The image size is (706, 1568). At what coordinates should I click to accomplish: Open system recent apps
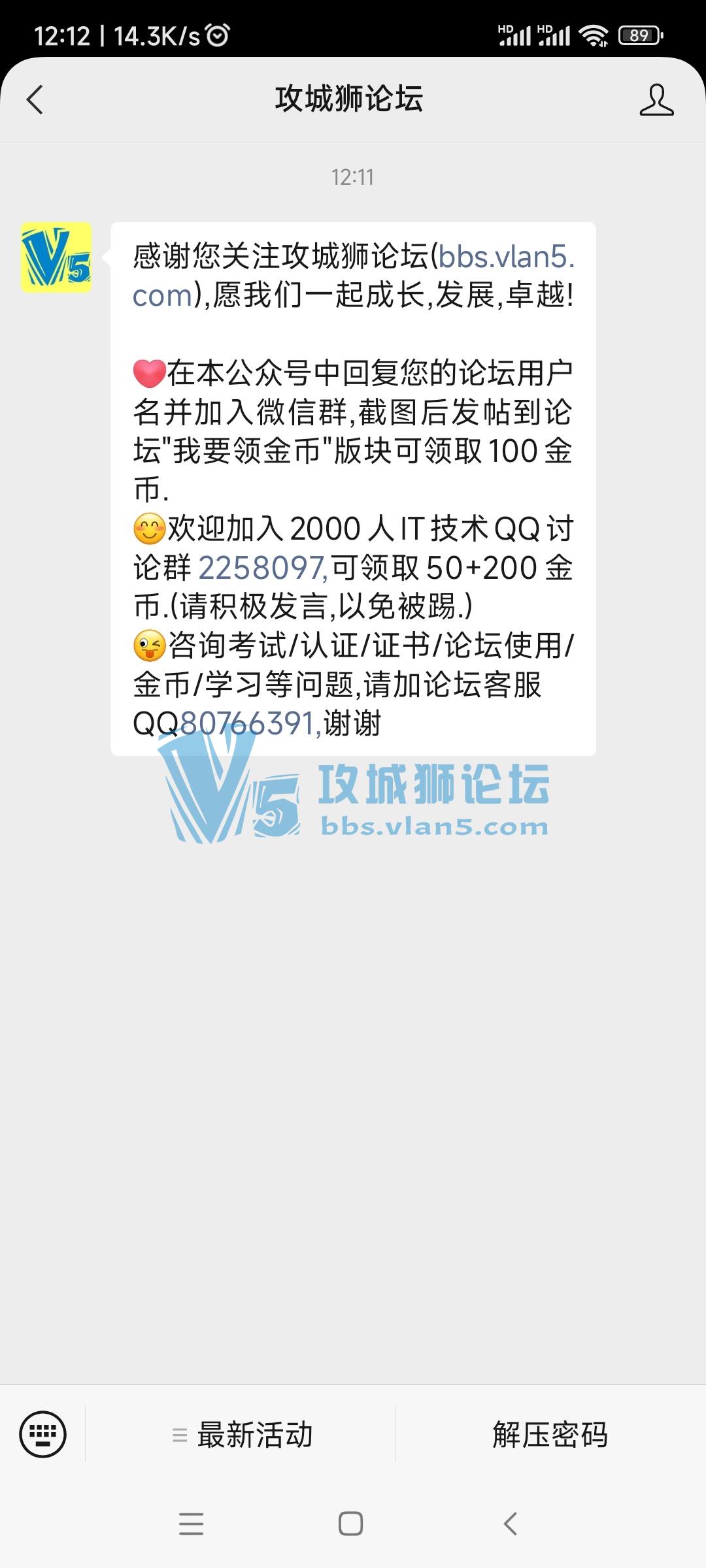pyautogui.click(x=191, y=1524)
